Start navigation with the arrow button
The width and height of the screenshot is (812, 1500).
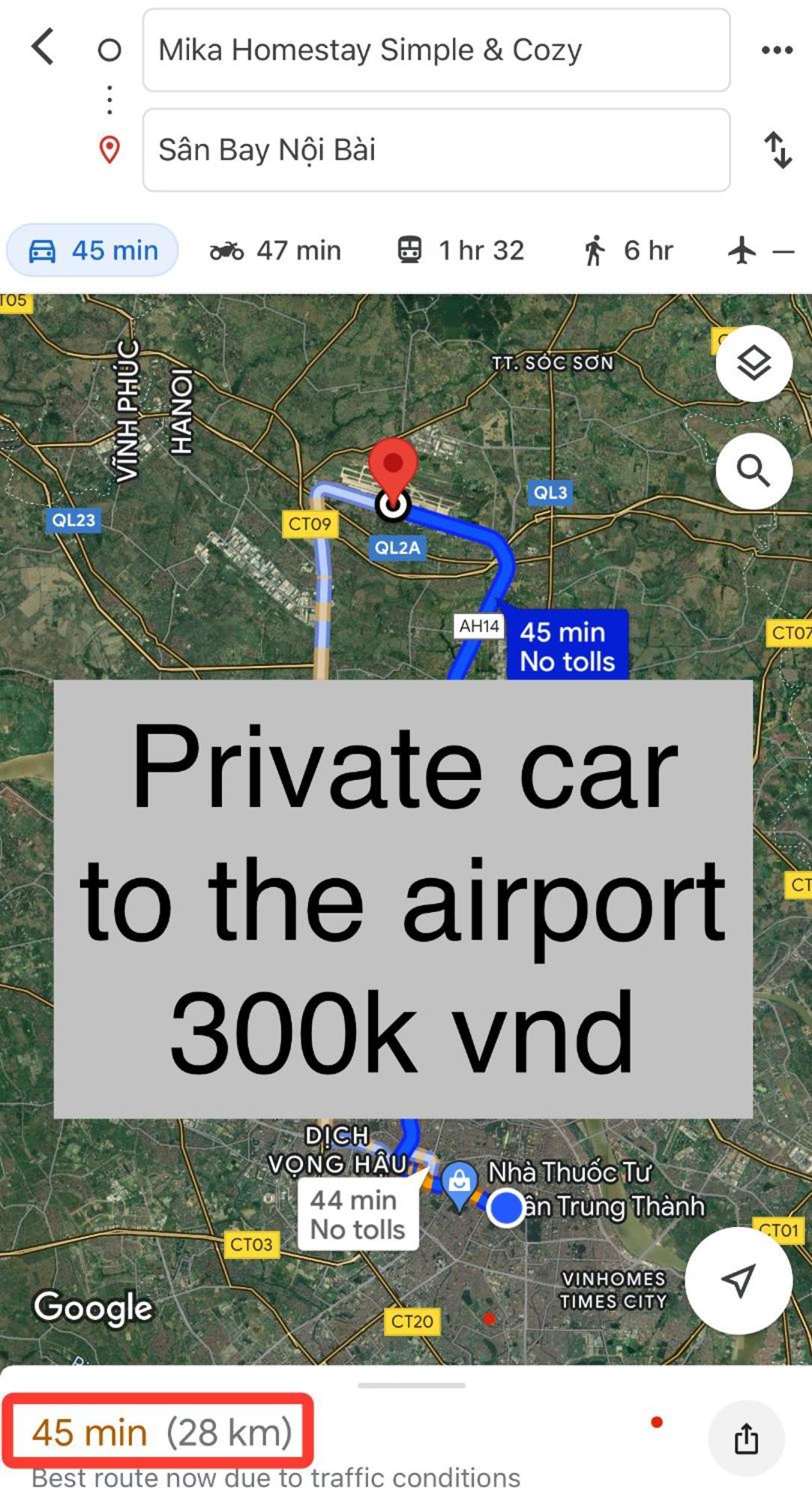(x=739, y=1280)
